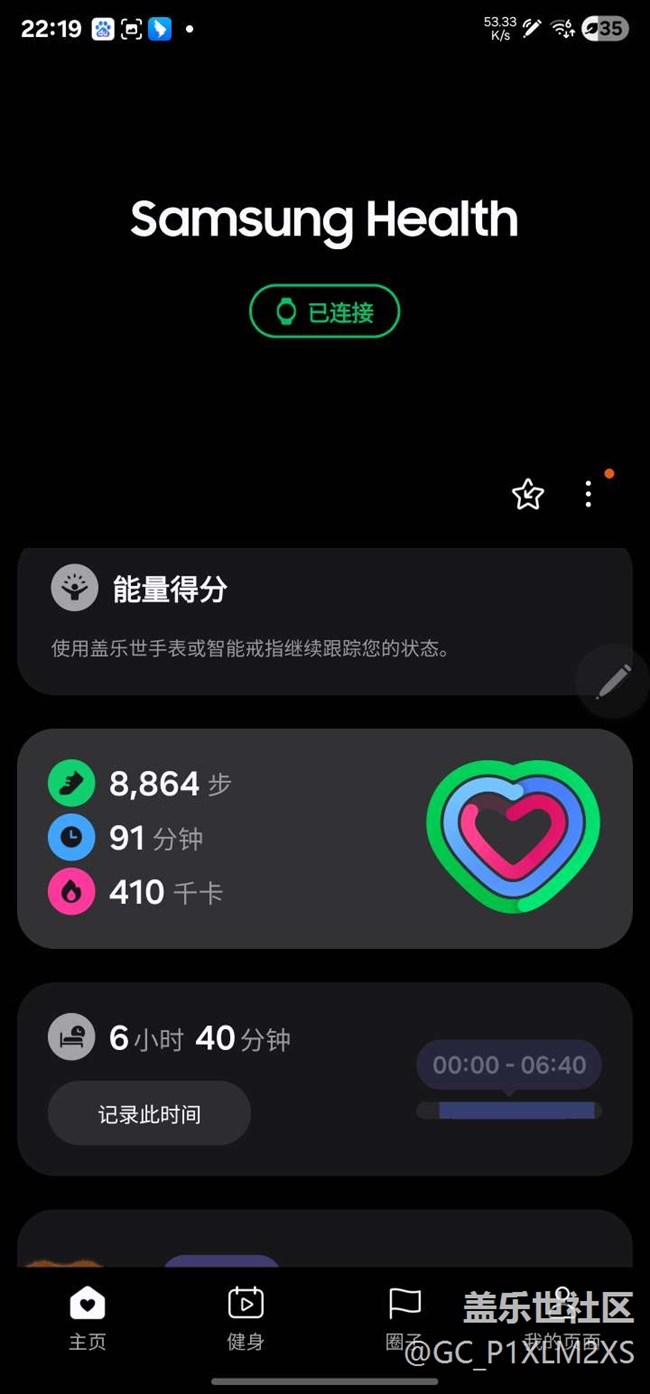
Task: Switch to the 健身 tab
Action: point(245,1319)
